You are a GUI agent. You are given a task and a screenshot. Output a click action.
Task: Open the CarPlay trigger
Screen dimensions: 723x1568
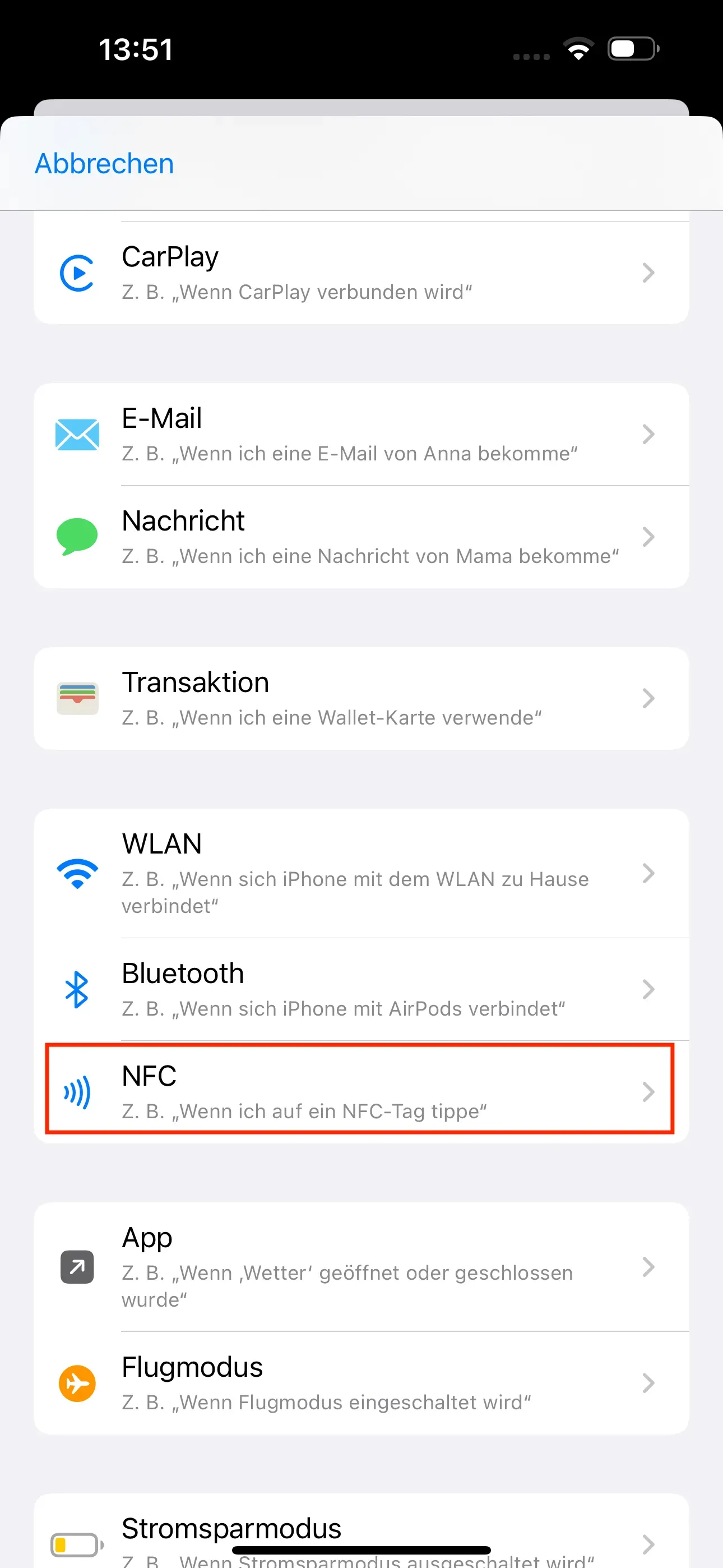pyautogui.click(x=360, y=273)
